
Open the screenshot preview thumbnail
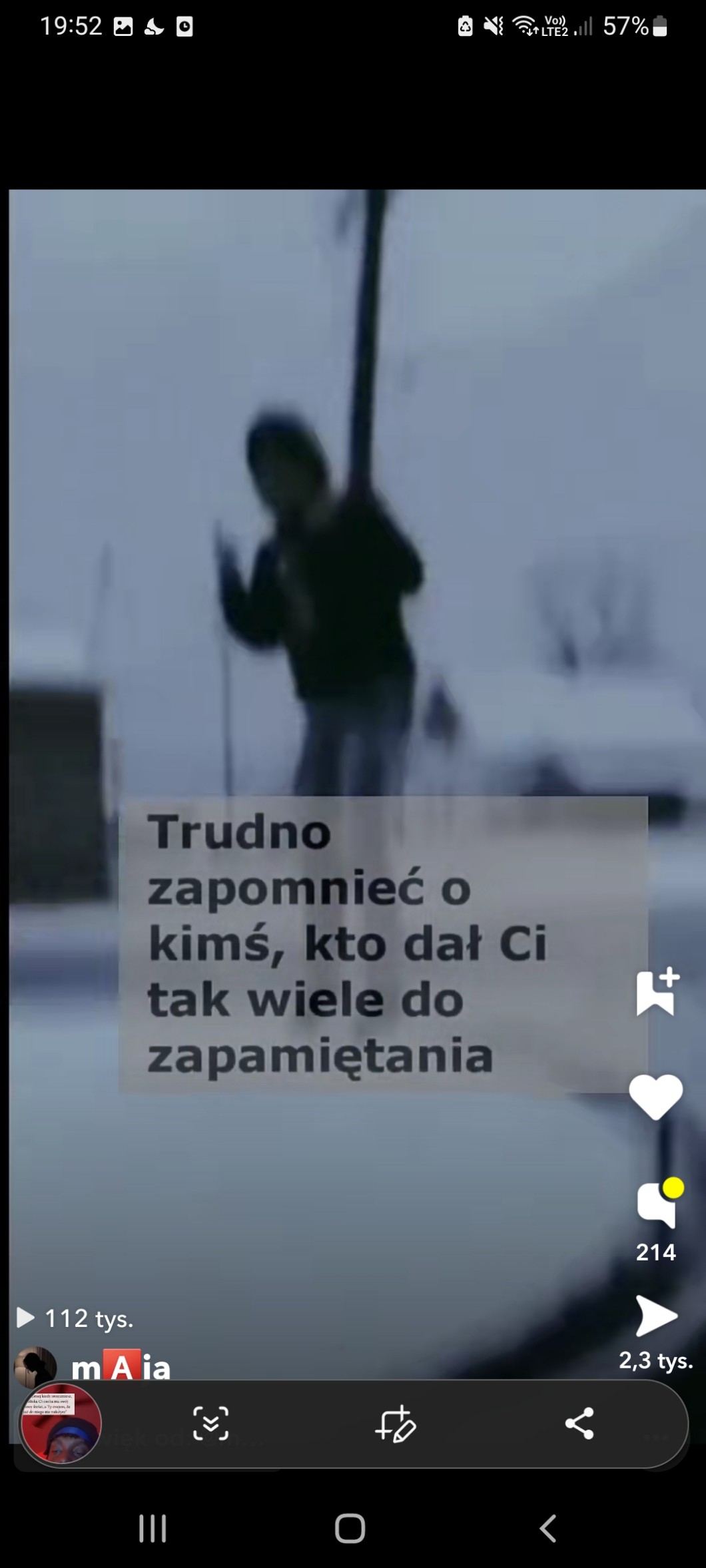click(x=61, y=1423)
